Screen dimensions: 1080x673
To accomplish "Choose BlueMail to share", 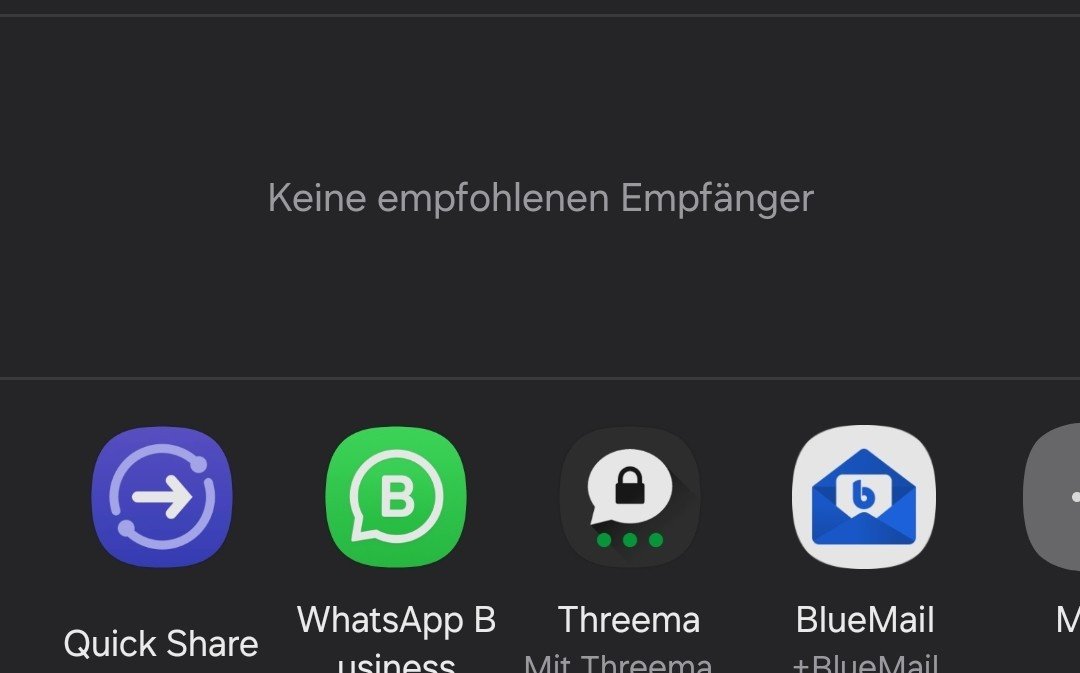I will [864, 497].
